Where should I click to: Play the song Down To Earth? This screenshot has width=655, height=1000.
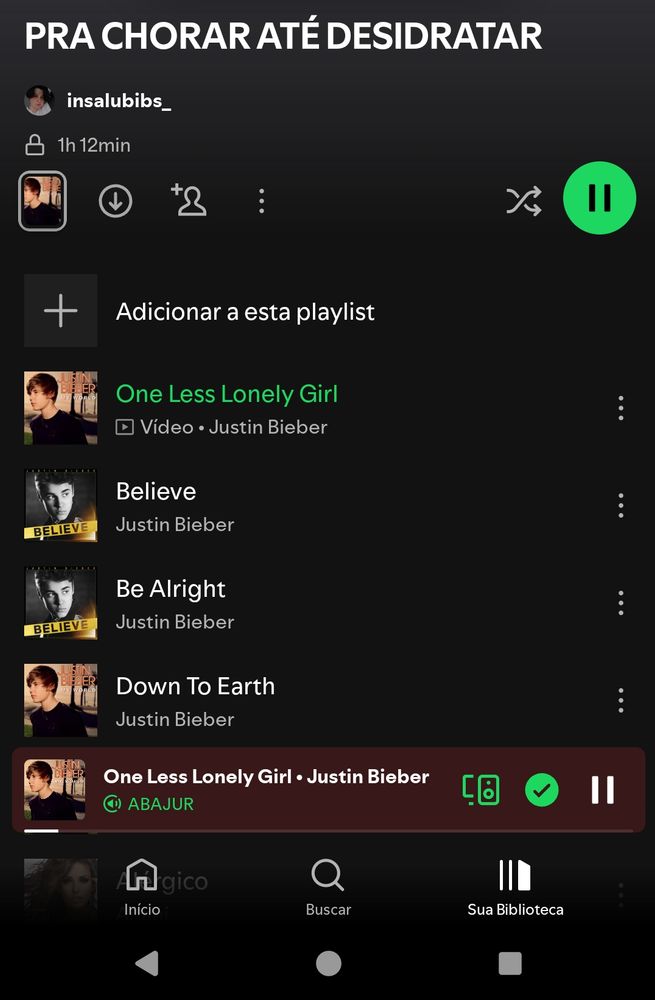tap(195, 686)
